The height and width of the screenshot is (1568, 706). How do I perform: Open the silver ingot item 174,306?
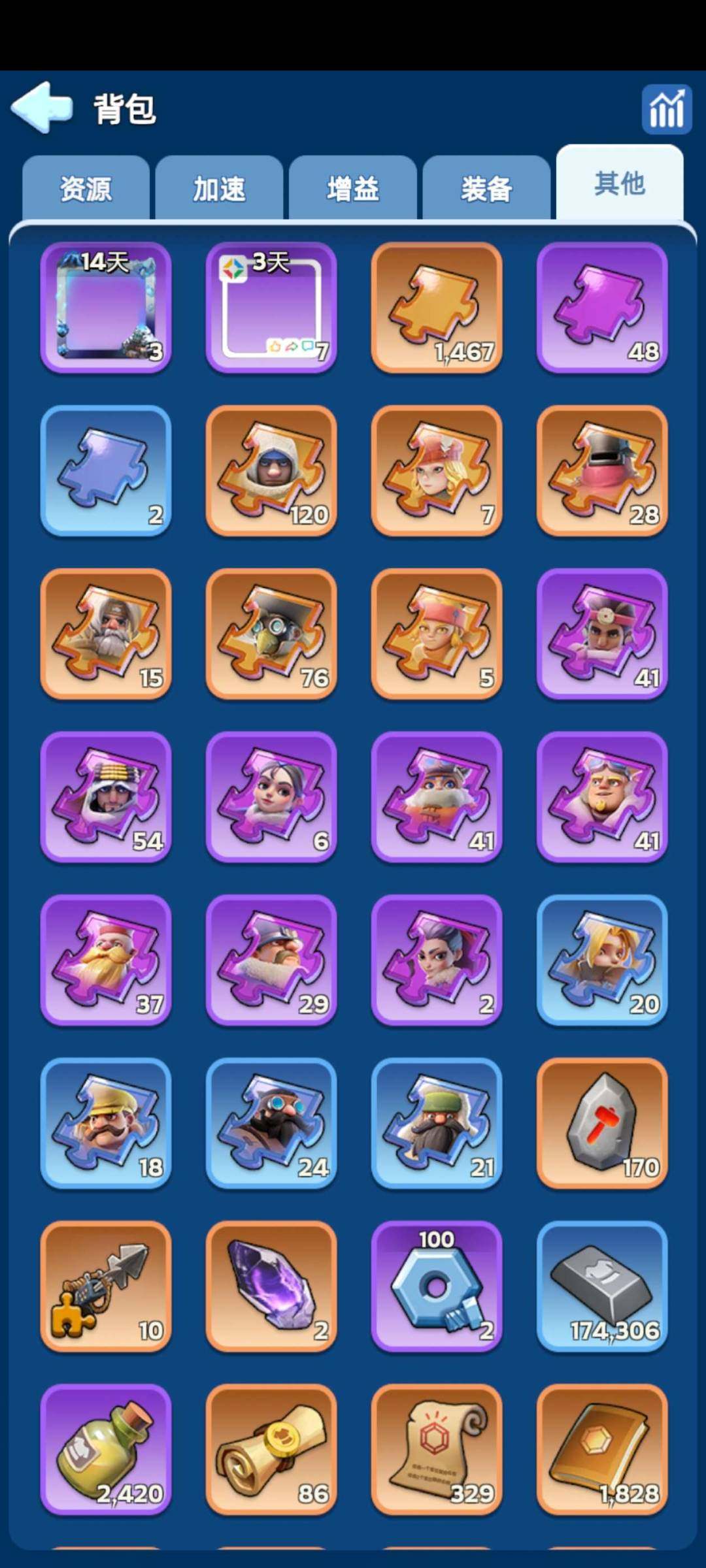[602, 1287]
